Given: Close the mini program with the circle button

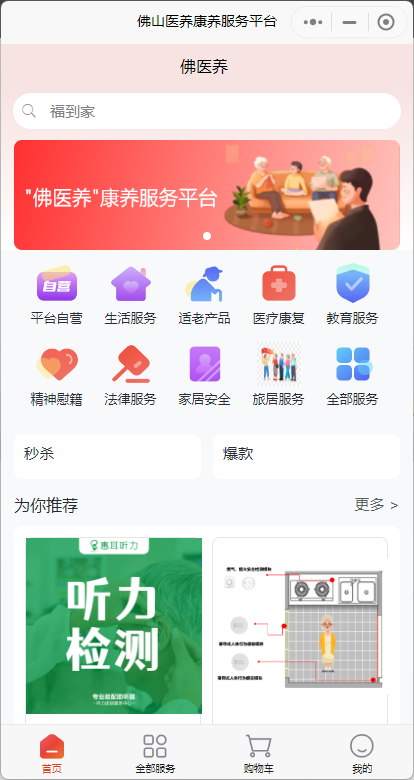Looking at the screenshot, I should (x=386, y=22).
